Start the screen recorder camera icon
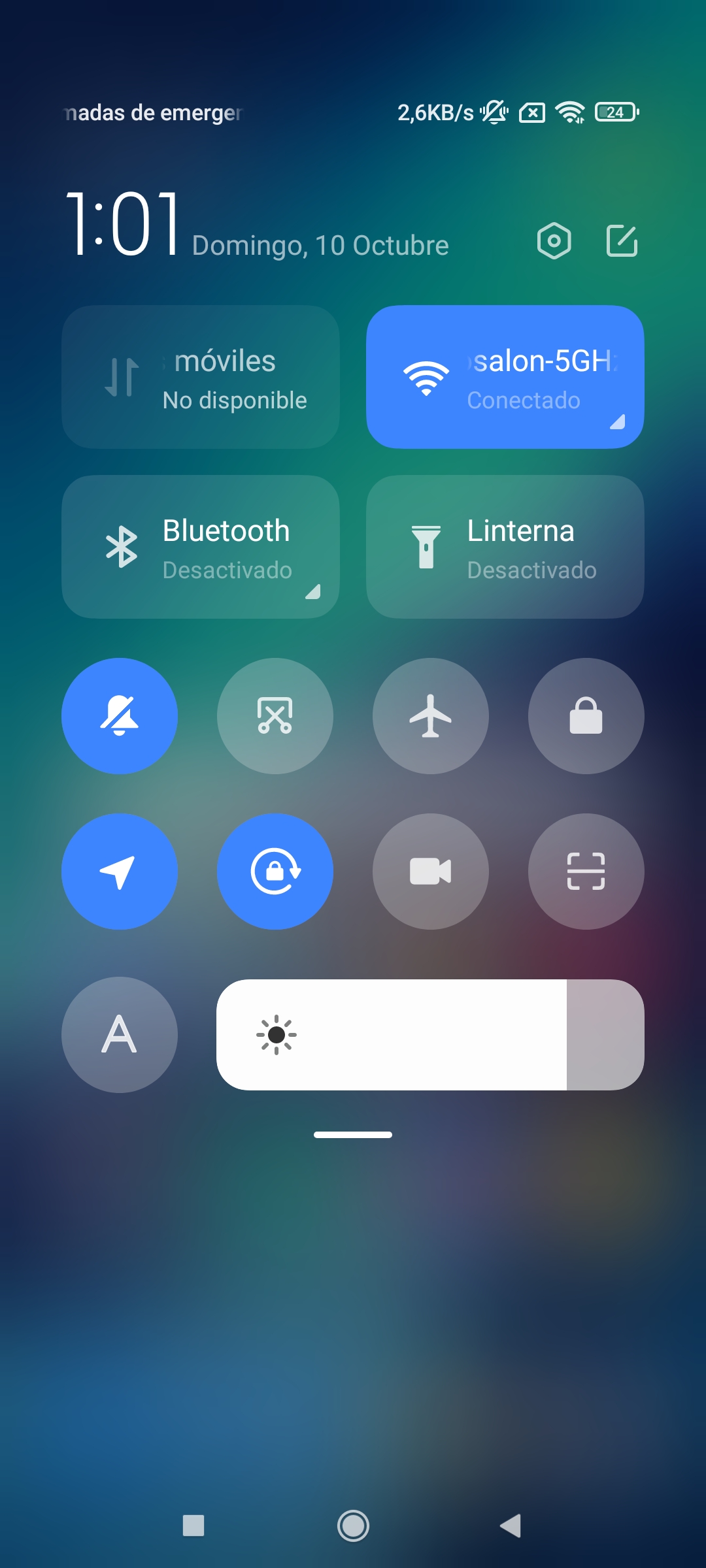706x1568 pixels. (x=431, y=872)
